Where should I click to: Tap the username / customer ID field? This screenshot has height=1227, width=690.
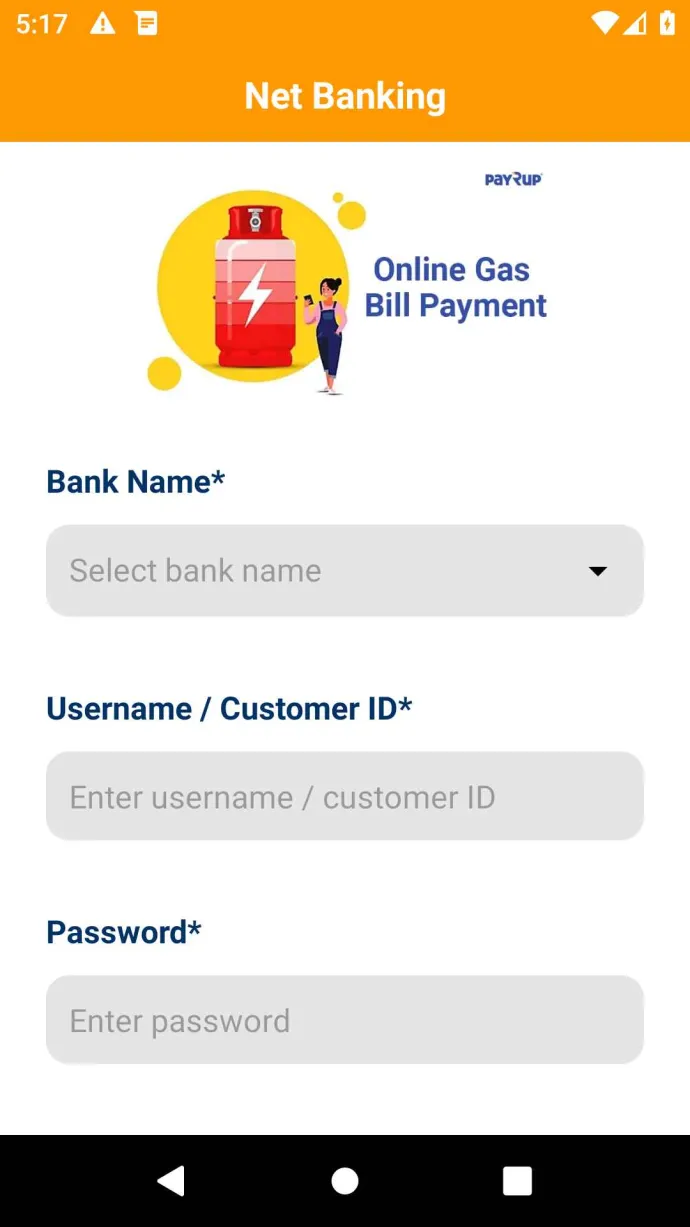pos(345,797)
